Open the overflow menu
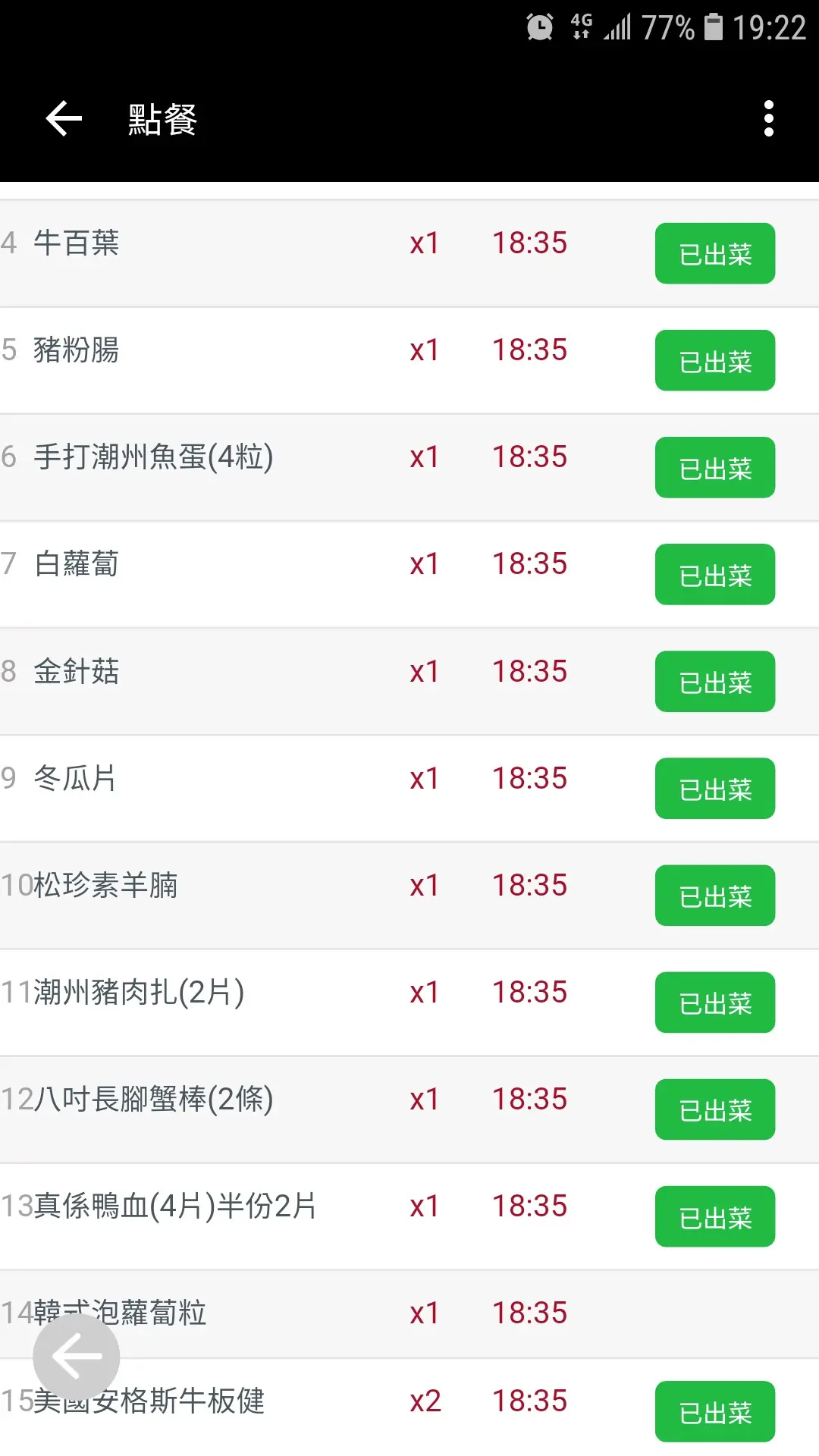Viewport: 819px width, 1456px height. point(768,119)
